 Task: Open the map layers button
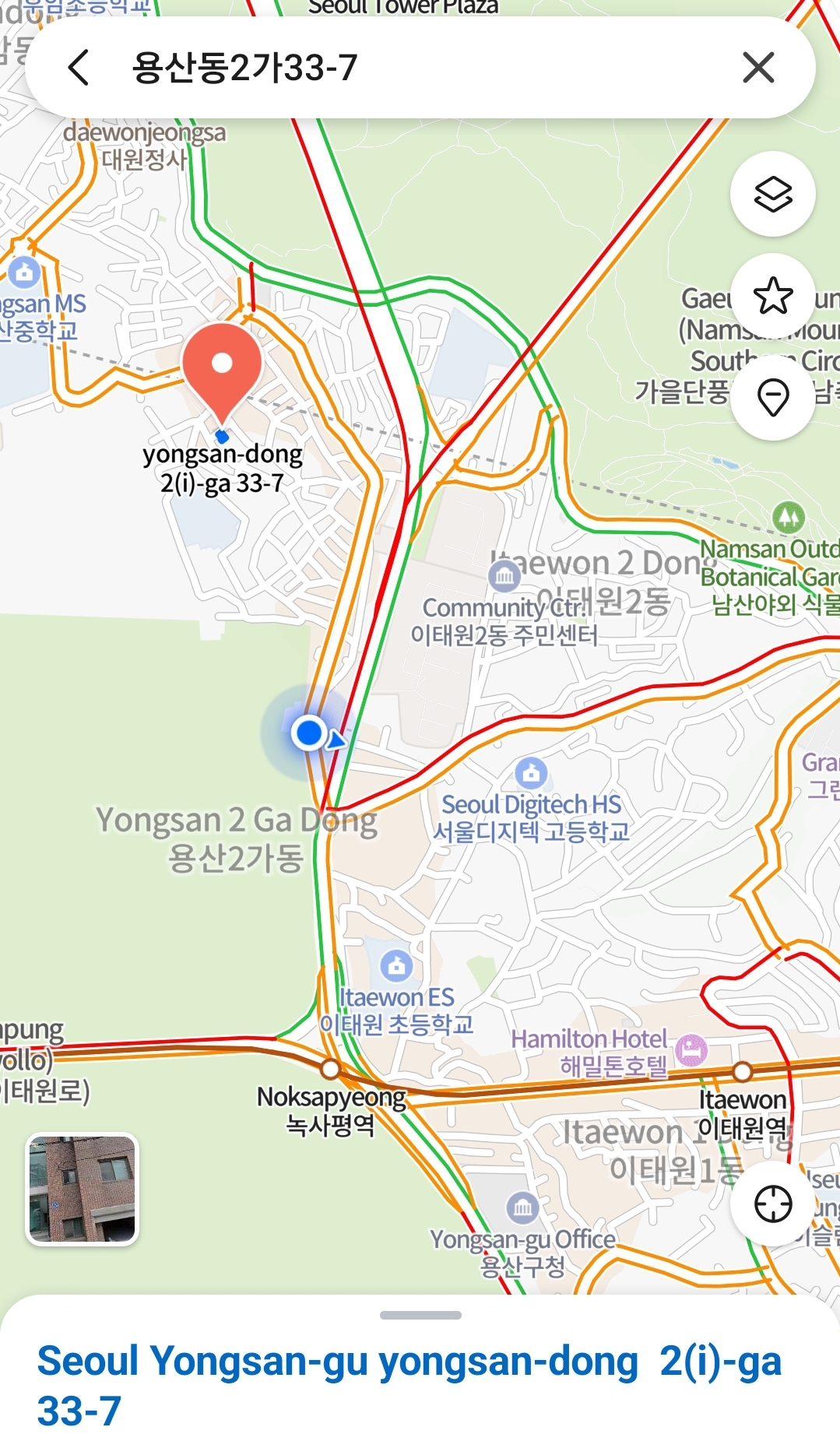click(x=772, y=194)
